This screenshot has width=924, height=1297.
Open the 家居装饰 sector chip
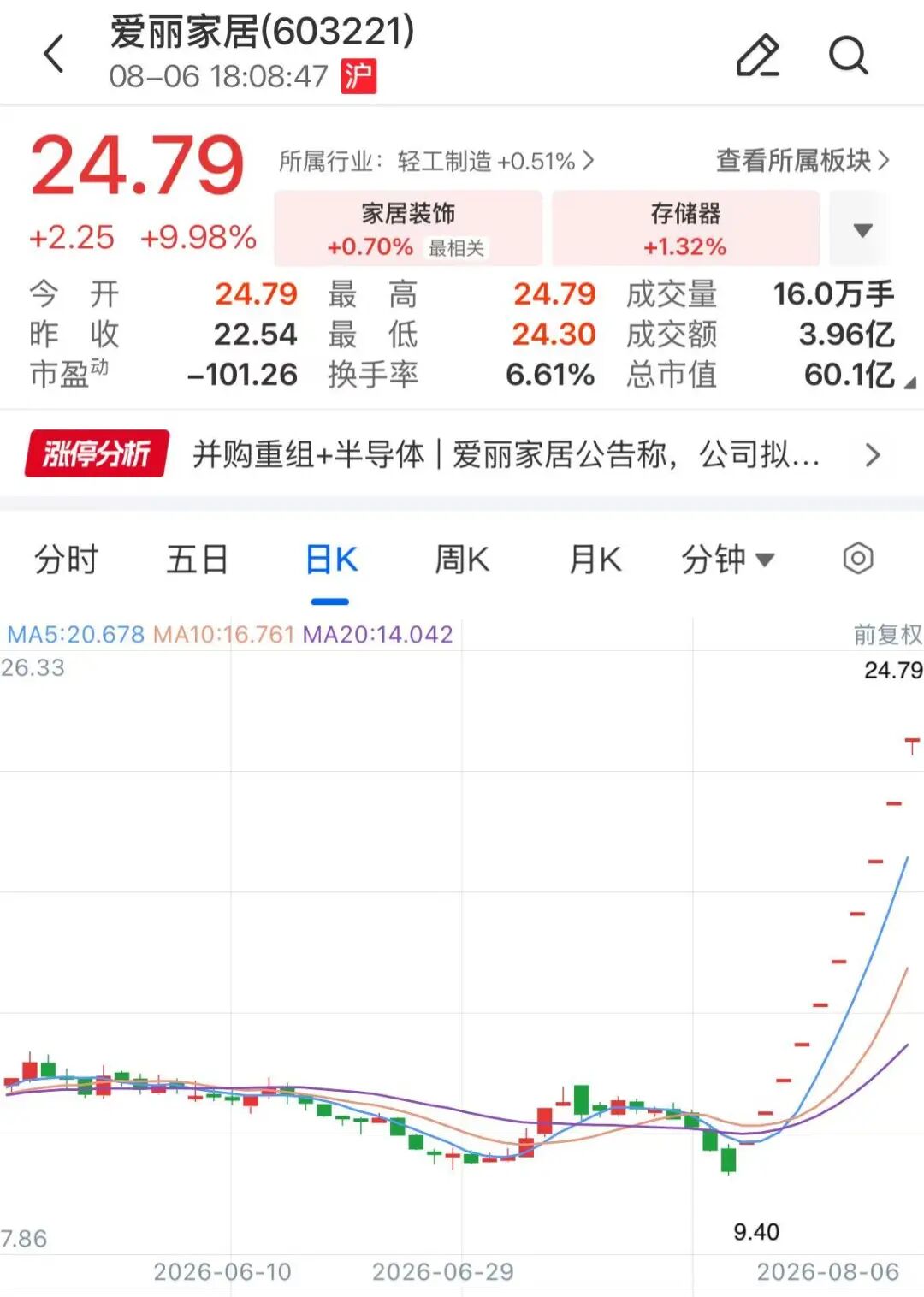tap(408, 228)
